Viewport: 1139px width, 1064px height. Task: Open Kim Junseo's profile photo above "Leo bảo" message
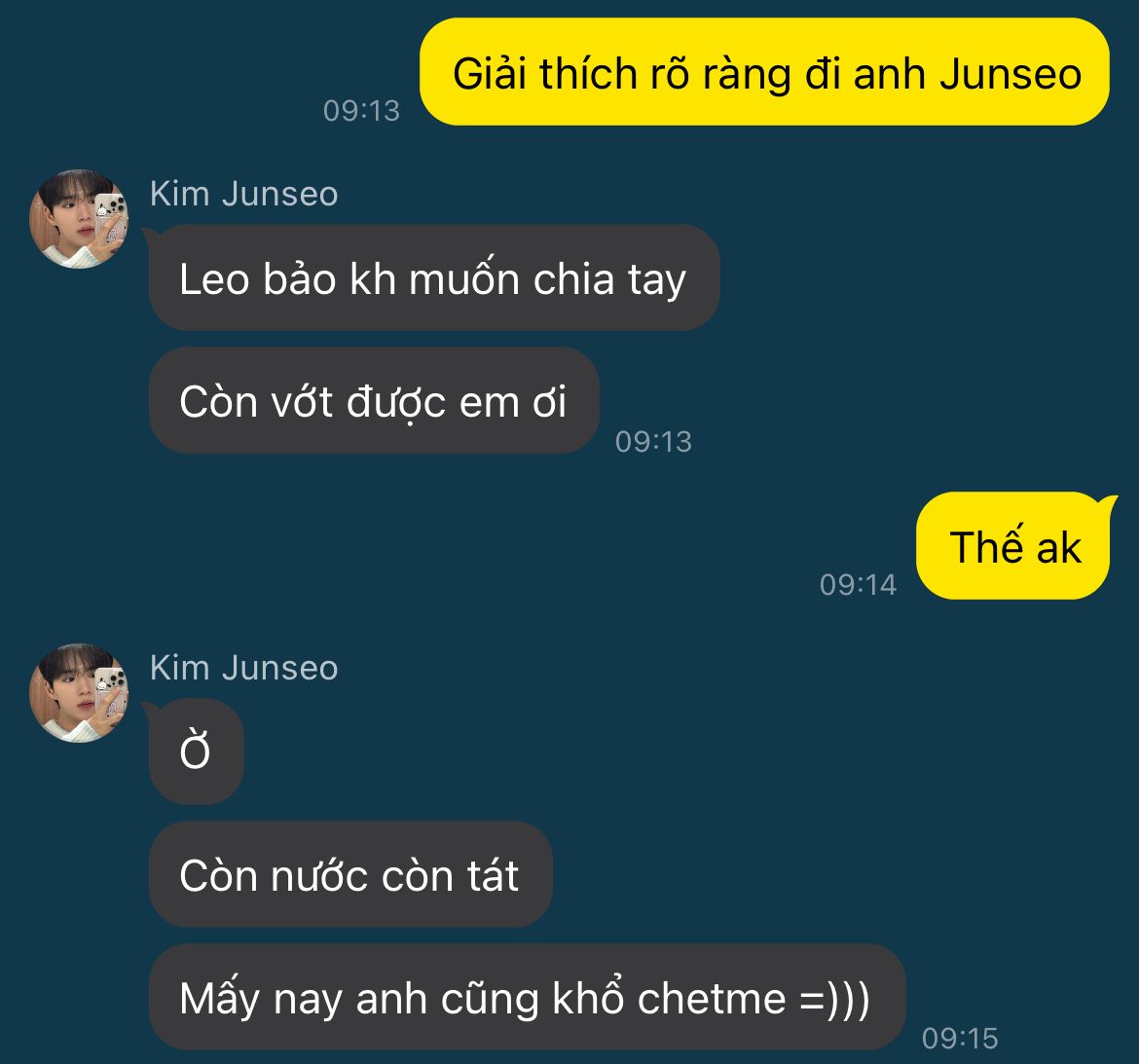pos(79,219)
